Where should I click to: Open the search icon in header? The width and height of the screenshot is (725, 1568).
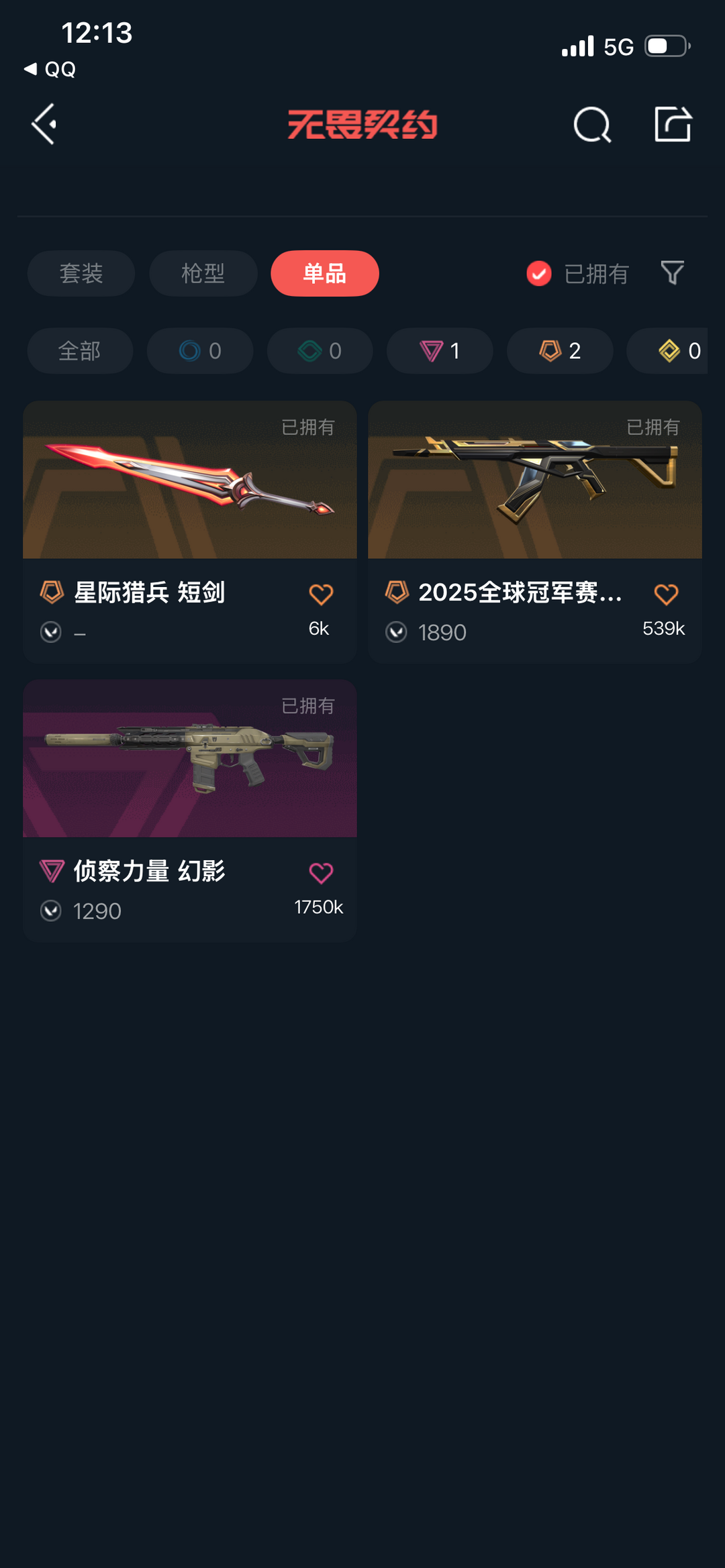592,125
